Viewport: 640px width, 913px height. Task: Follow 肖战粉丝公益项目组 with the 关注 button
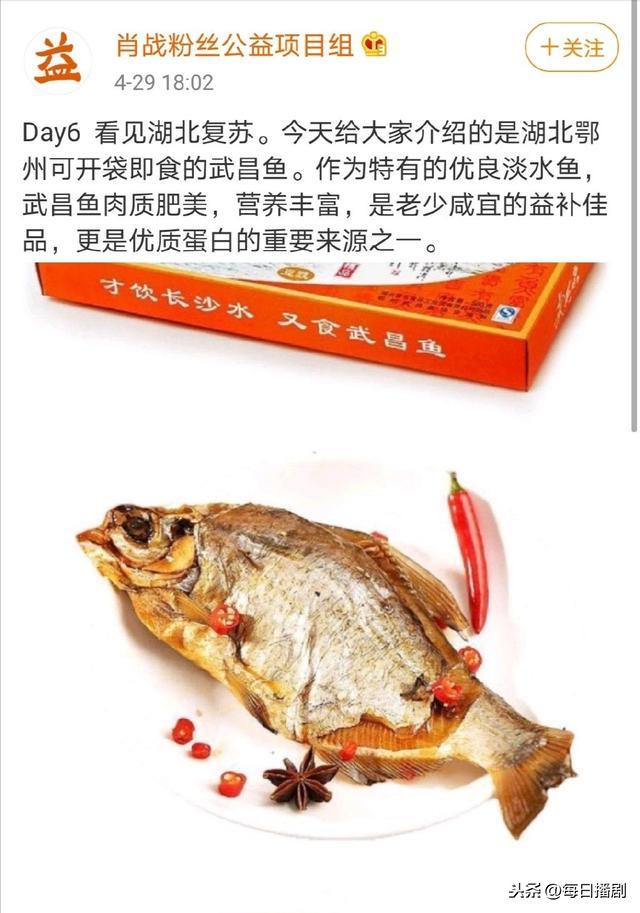point(572,47)
